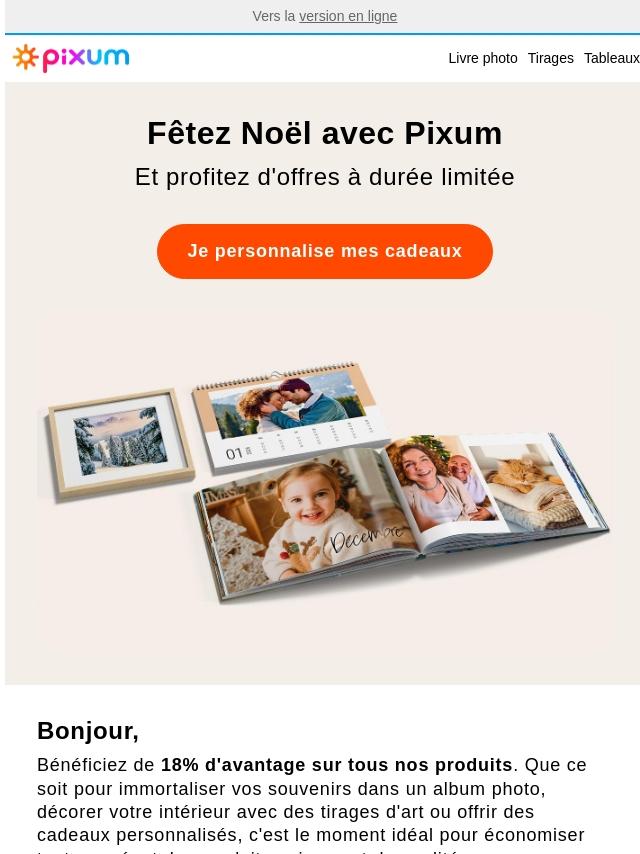The height and width of the screenshot is (854, 640).
Task: Open the Tableaux category
Action: (x=611, y=58)
